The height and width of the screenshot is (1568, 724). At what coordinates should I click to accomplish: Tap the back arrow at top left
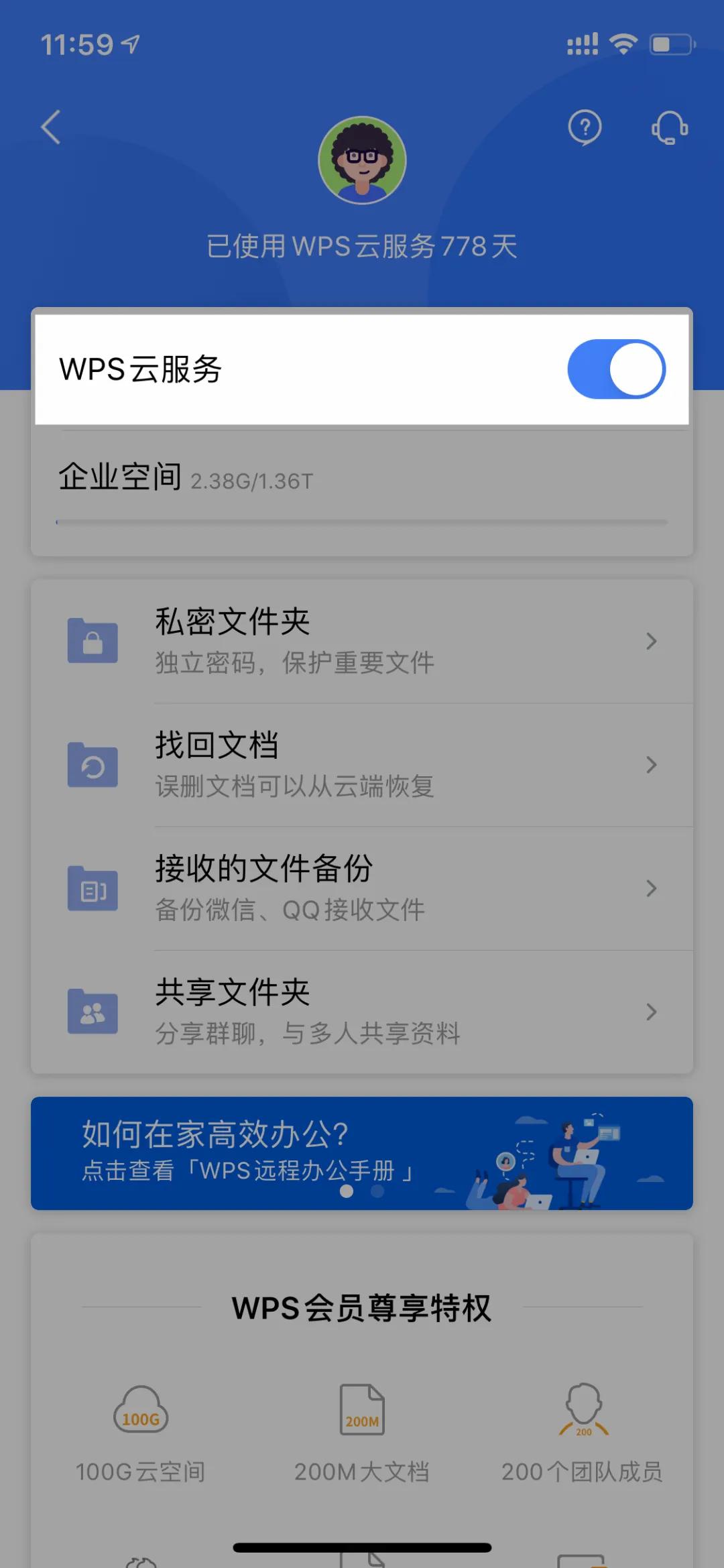point(50,127)
